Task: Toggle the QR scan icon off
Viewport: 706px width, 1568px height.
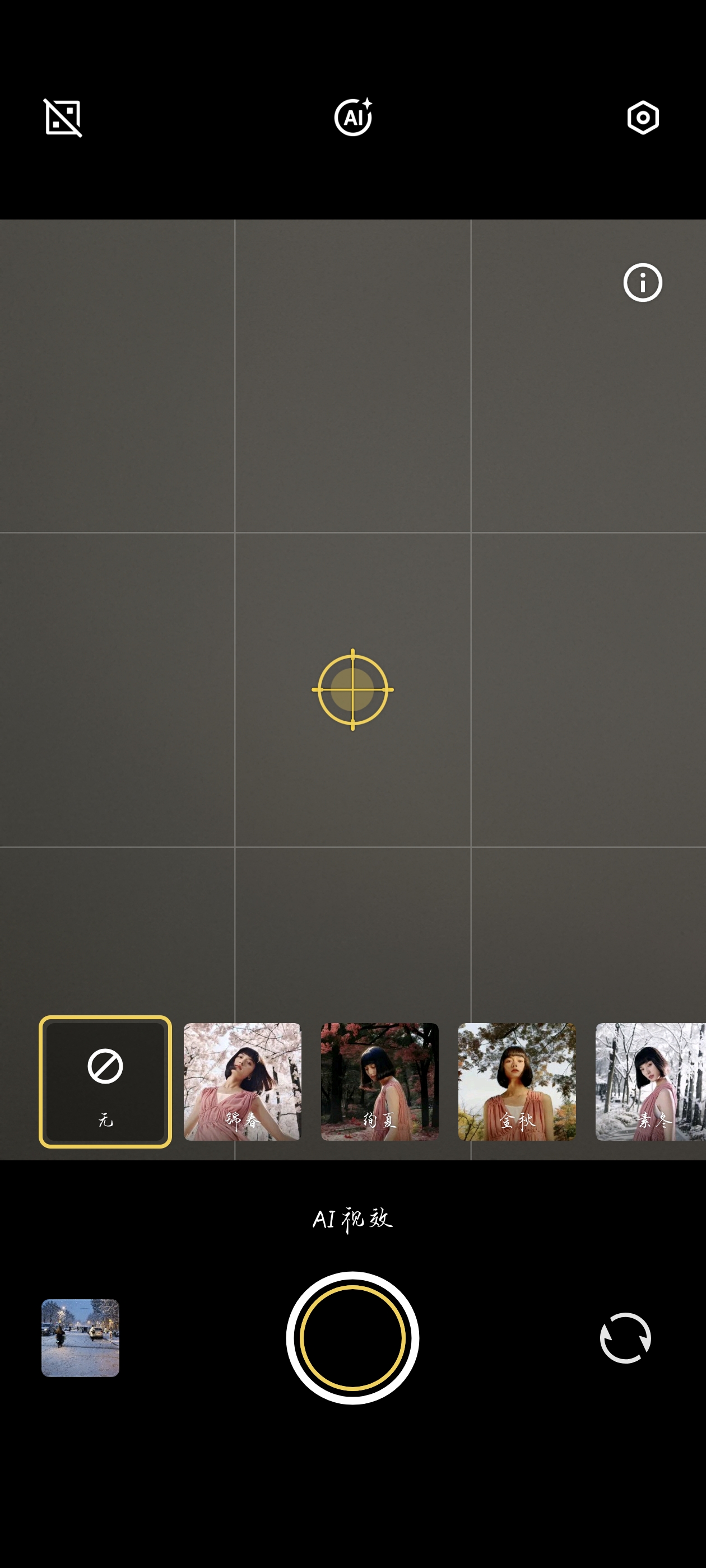Action: click(x=63, y=118)
